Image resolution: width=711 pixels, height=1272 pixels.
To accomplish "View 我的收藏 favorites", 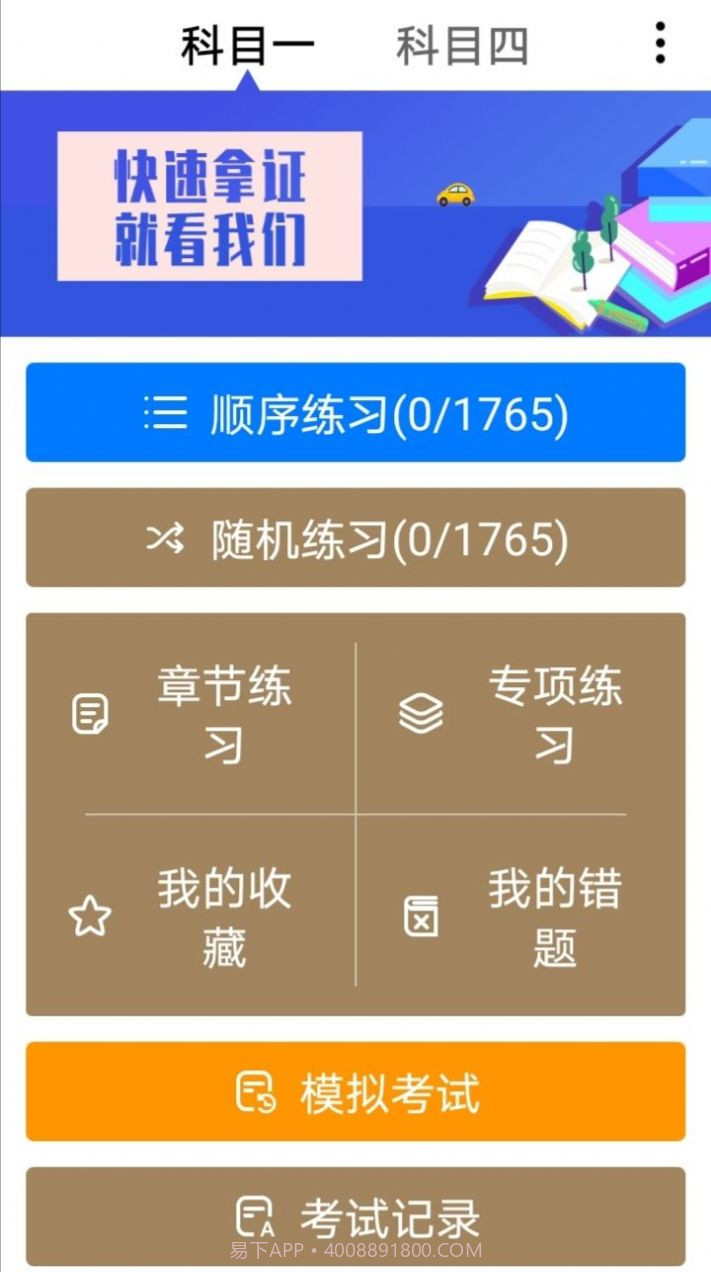I will click(191, 916).
